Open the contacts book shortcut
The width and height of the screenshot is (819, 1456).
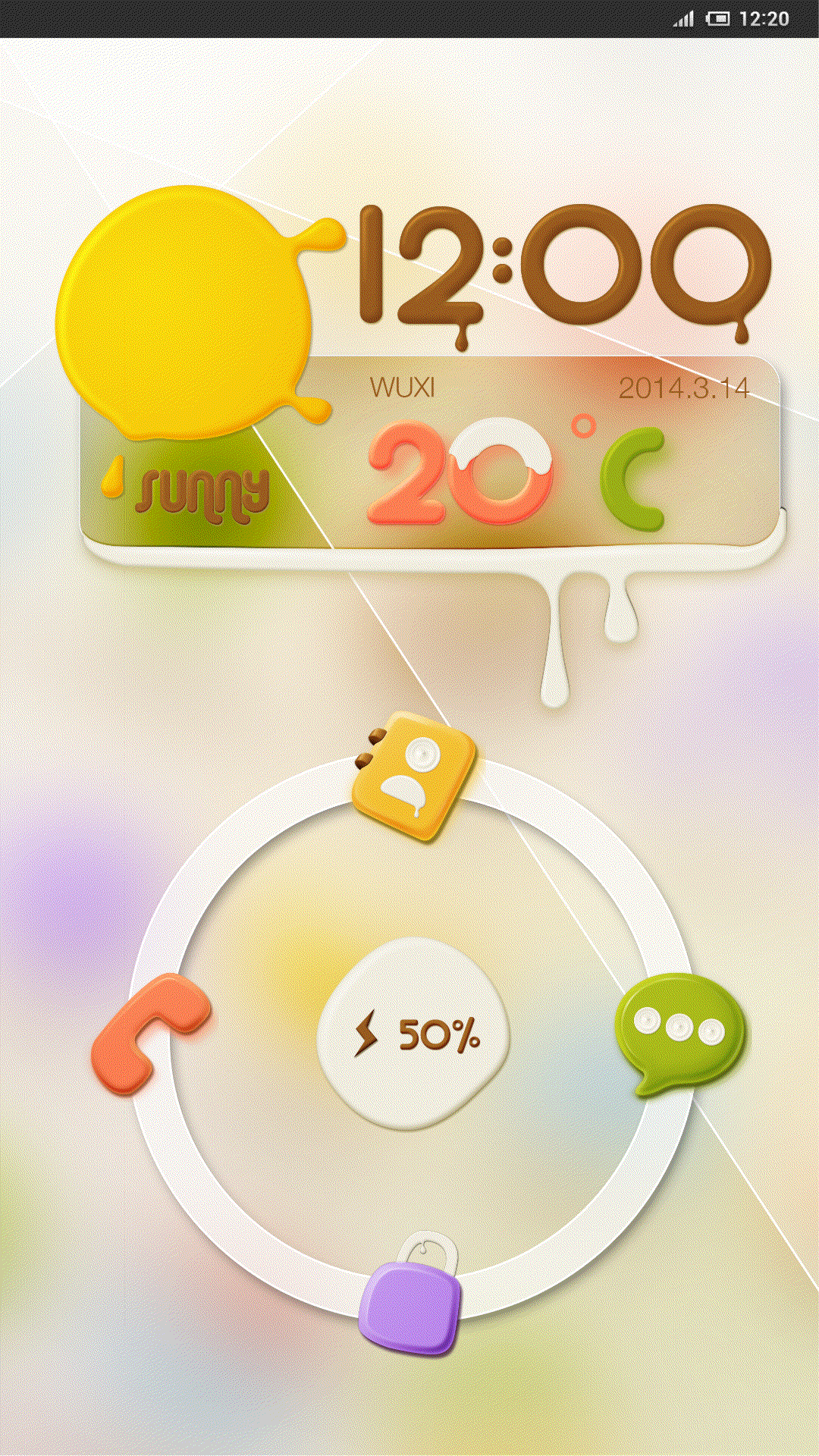(x=413, y=776)
